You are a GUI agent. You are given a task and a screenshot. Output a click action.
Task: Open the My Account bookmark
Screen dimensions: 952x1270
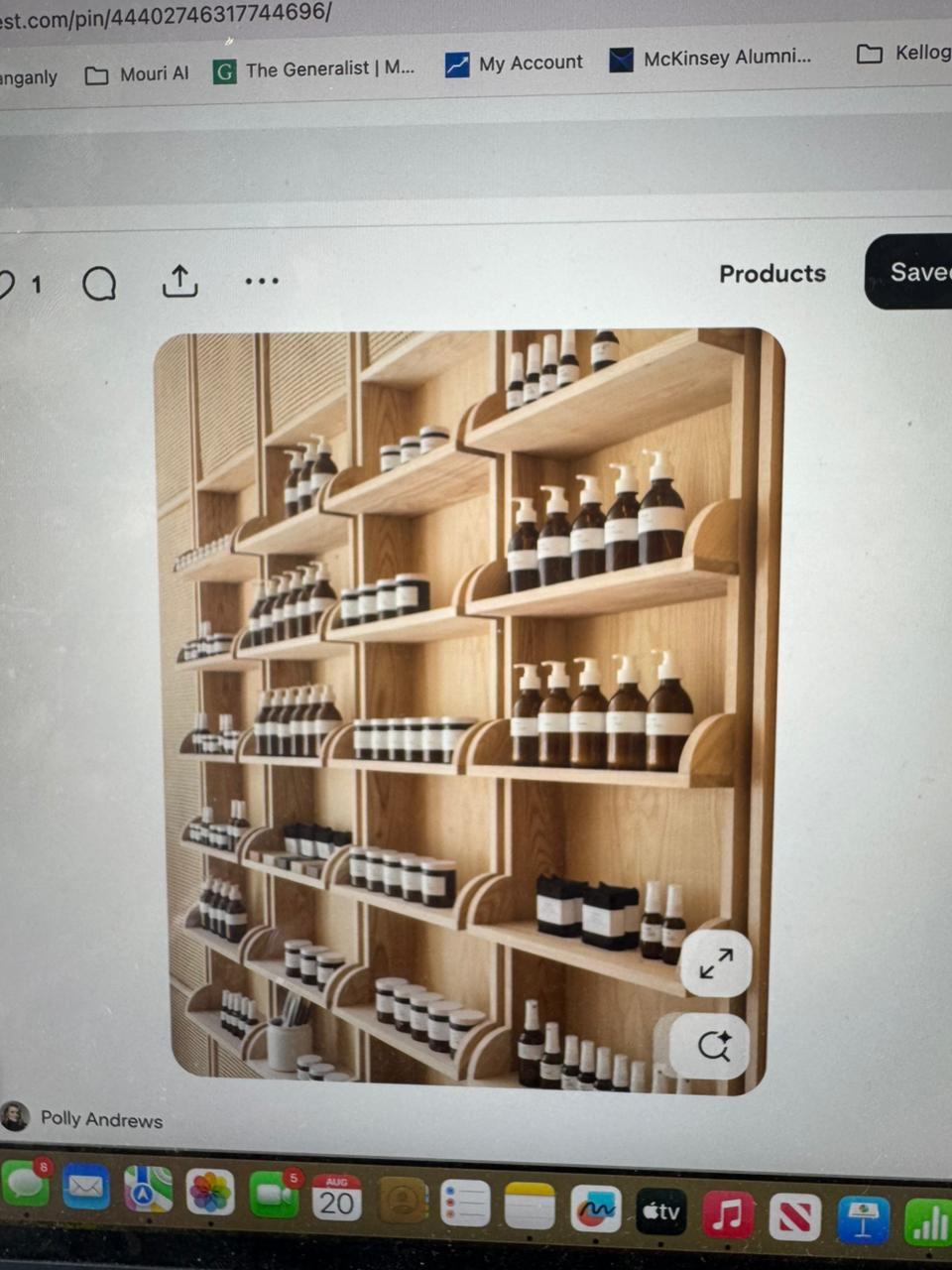pos(515,63)
